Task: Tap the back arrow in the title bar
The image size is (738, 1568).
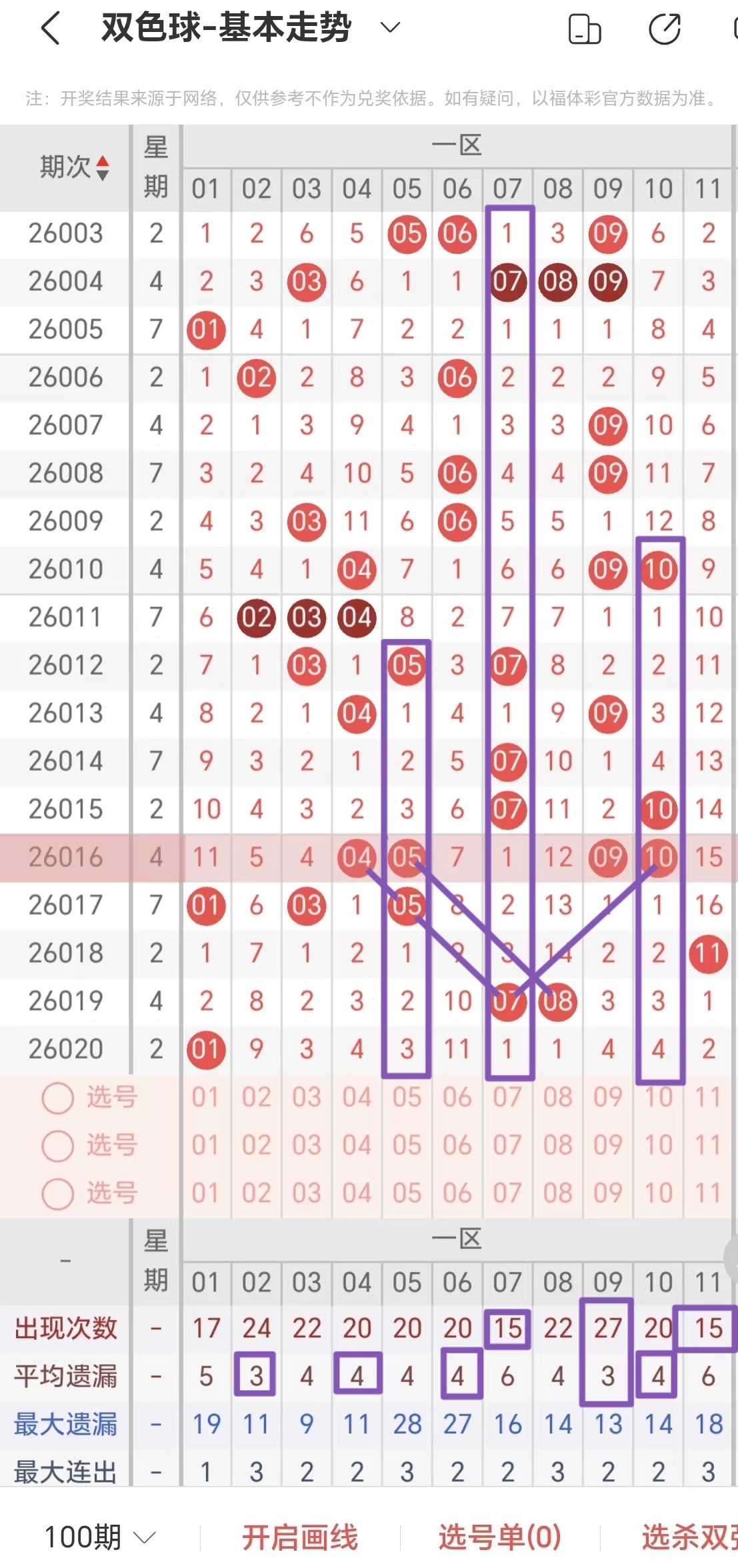Action: [50, 28]
